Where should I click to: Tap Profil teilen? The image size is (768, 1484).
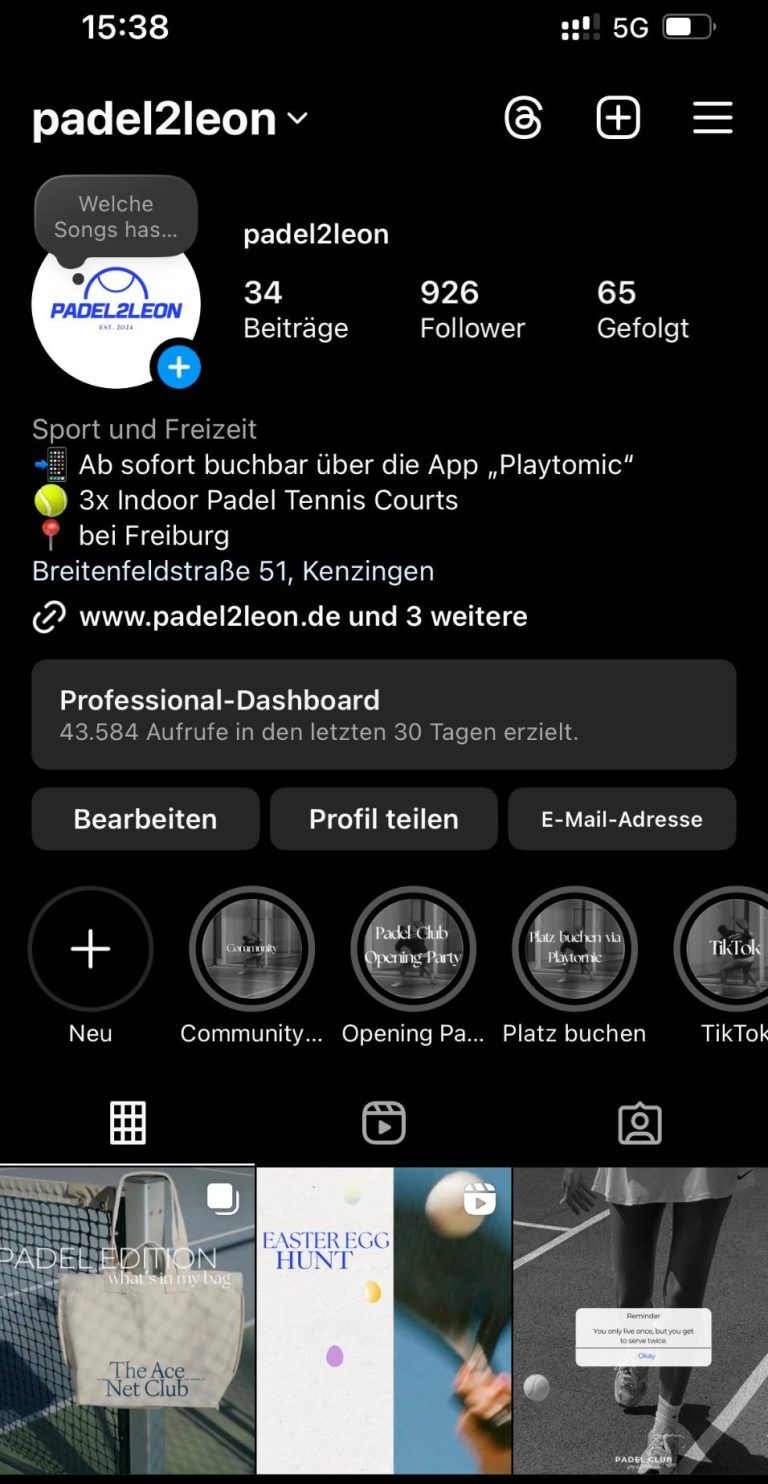[x=384, y=819]
